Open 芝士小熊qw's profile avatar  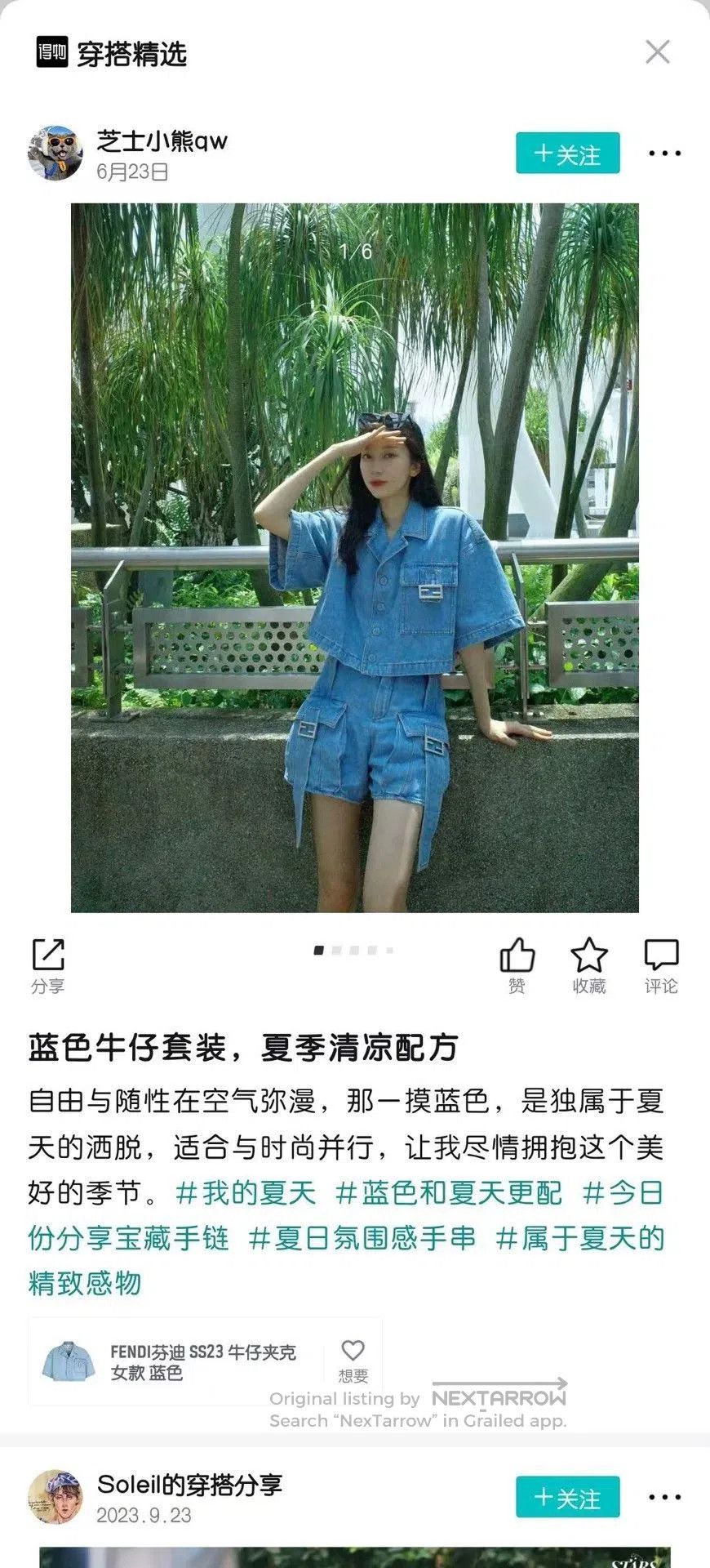coord(55,153)
